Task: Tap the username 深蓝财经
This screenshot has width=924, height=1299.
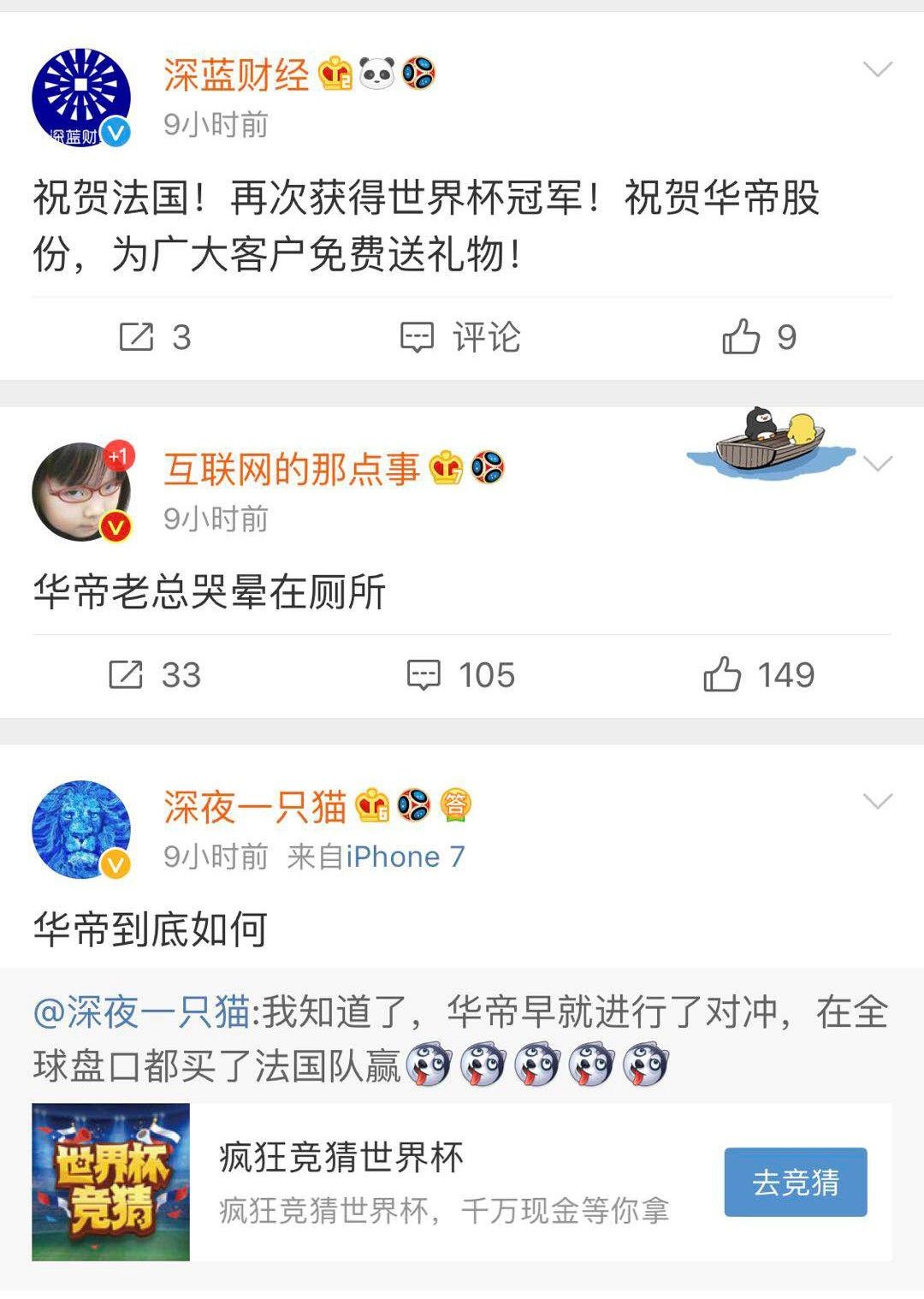Action: pos(236,75)
